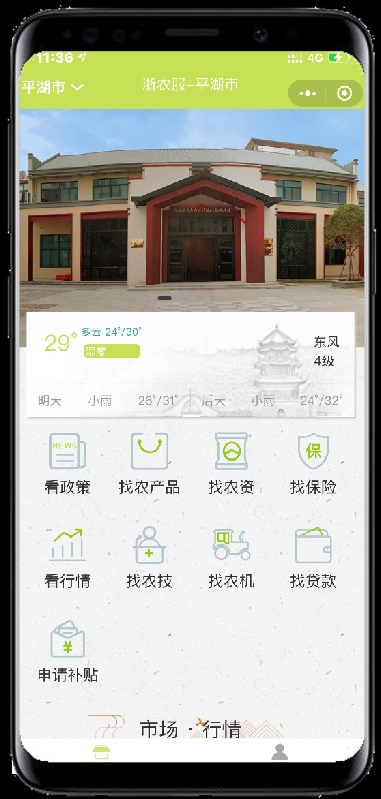Expand the 平湖市 city dropdown
This screenshot has height=799, width=381.
click(52, 87)
